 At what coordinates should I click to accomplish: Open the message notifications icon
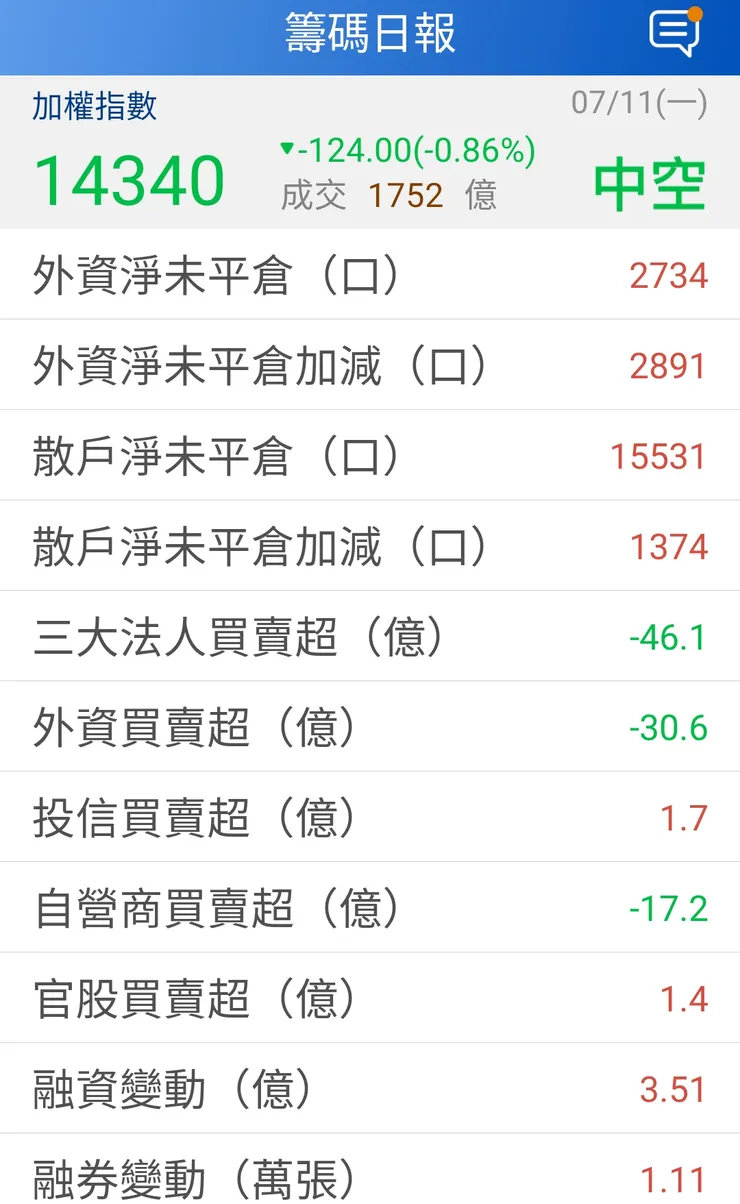pyautogui.click(x=674, y=29)
